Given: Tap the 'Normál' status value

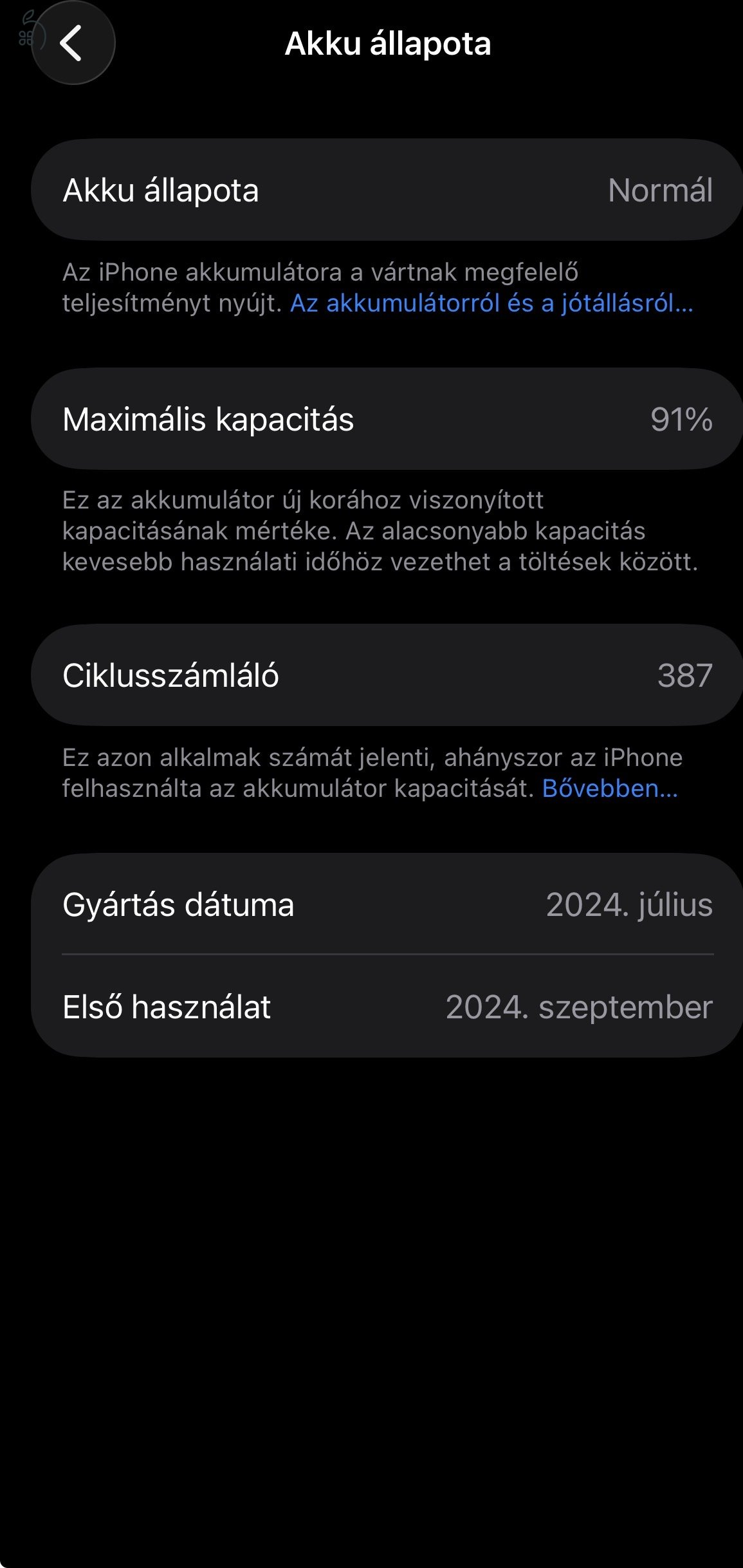Looking at the screenshot, I should pos(660,191).
